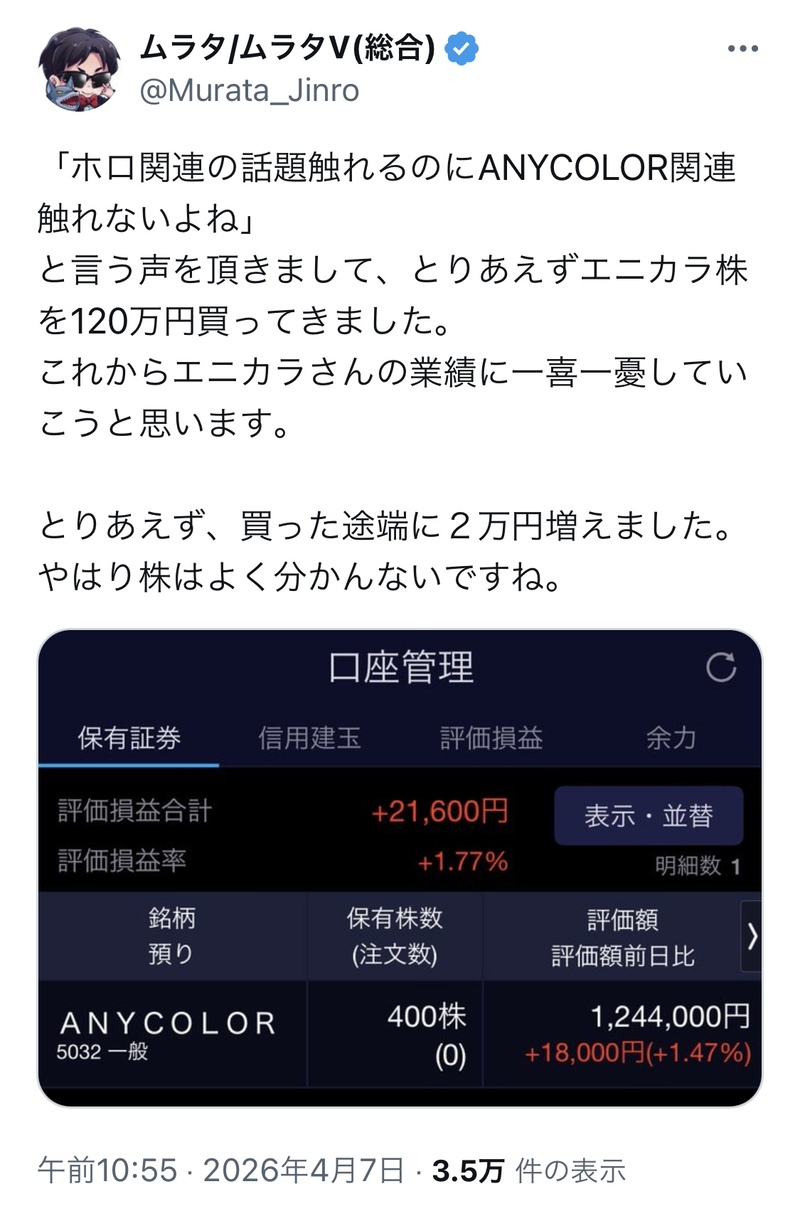Open the post's three-dot overflow menu
This screenshot has height=1216, width=800.
click(745, 50)
